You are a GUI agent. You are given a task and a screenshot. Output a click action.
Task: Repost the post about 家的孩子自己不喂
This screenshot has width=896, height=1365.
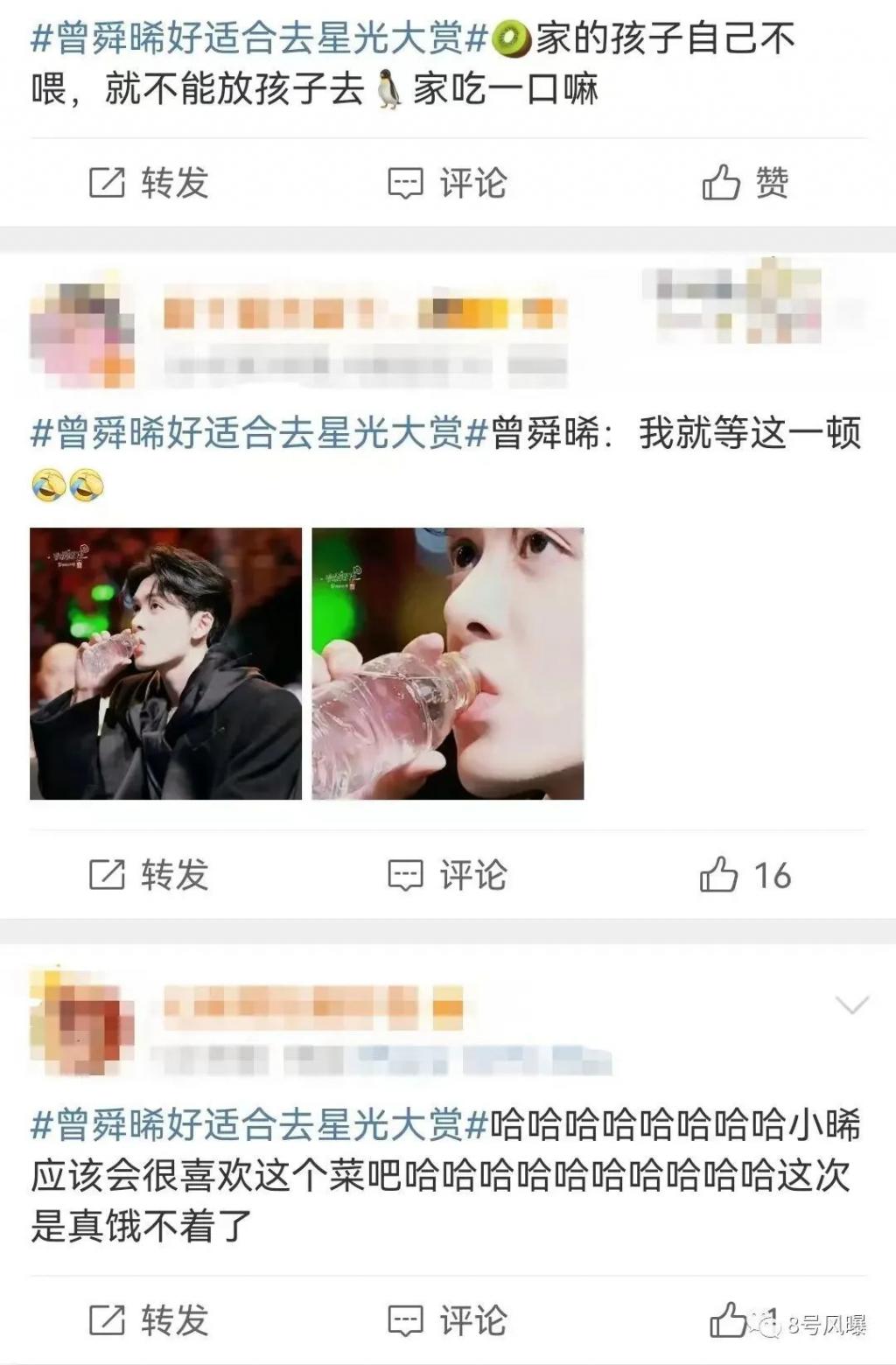click(149, 183)
